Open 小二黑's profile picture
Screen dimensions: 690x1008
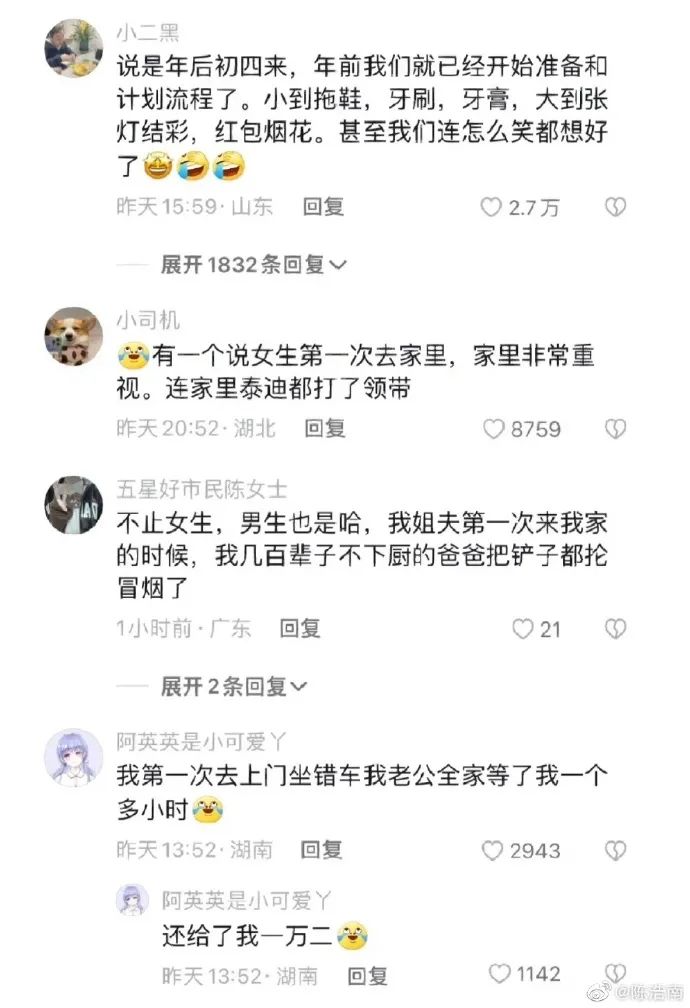pyautogui.click(x=74, y=48)
